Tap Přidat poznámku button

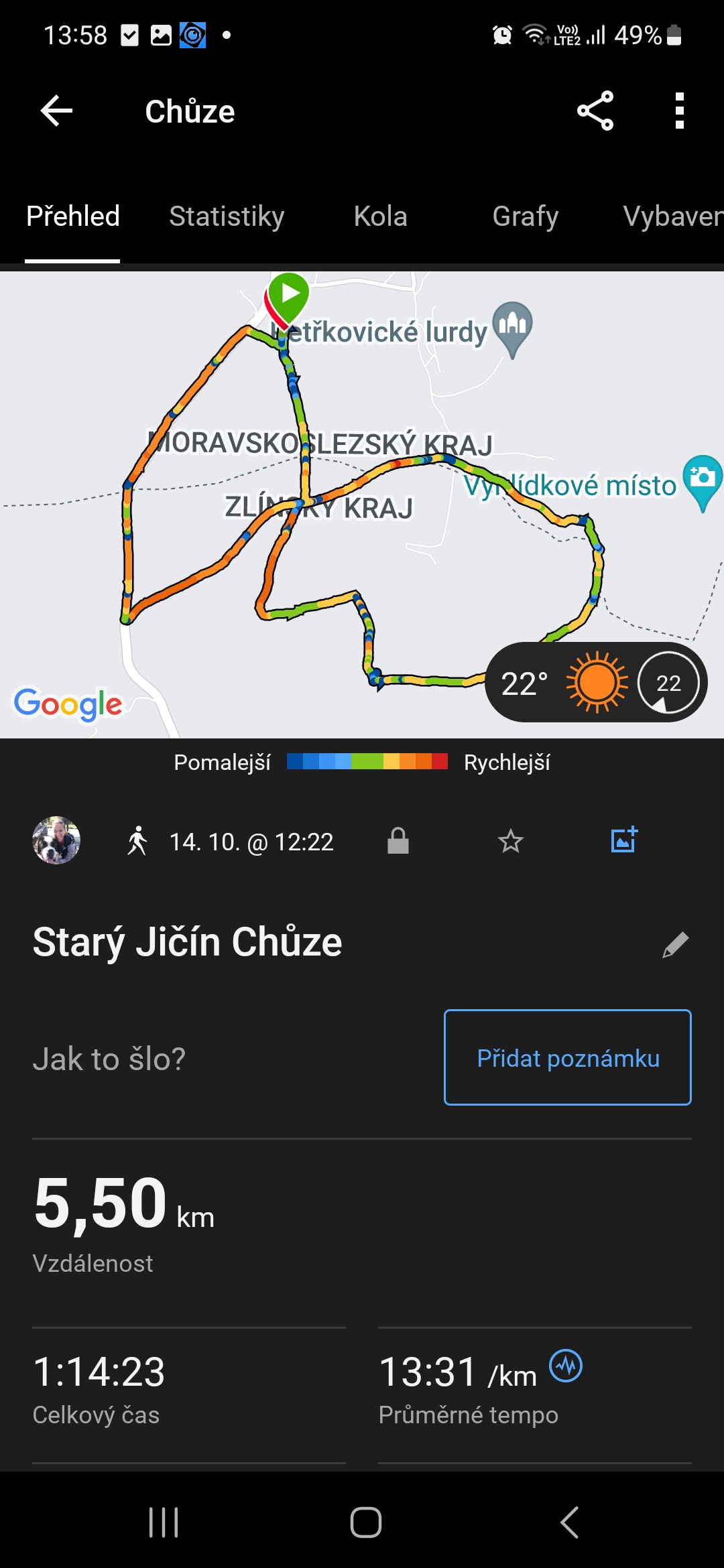click(x=567, y=1057)
